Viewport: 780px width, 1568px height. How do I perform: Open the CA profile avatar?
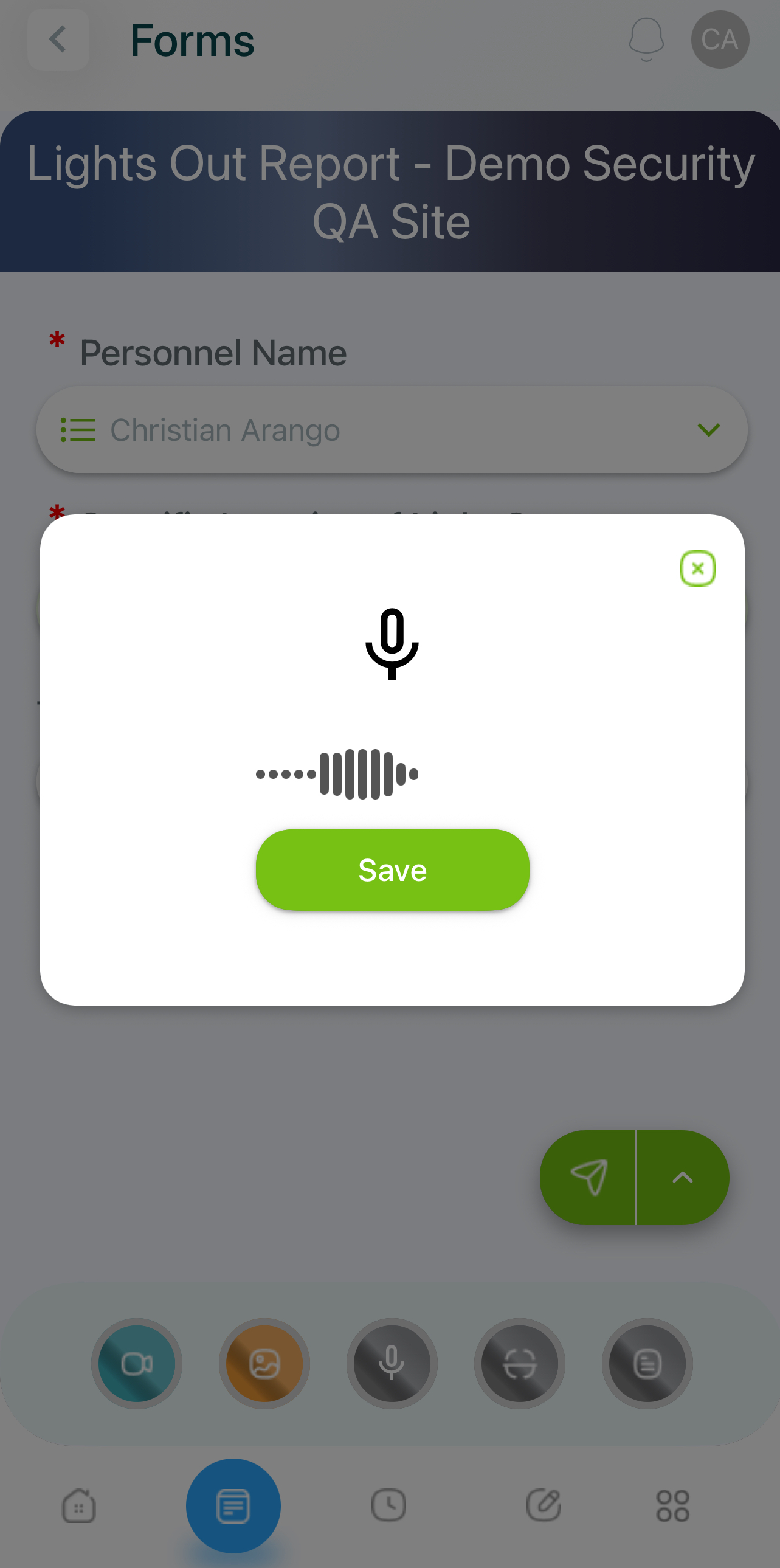pos(720,40)
